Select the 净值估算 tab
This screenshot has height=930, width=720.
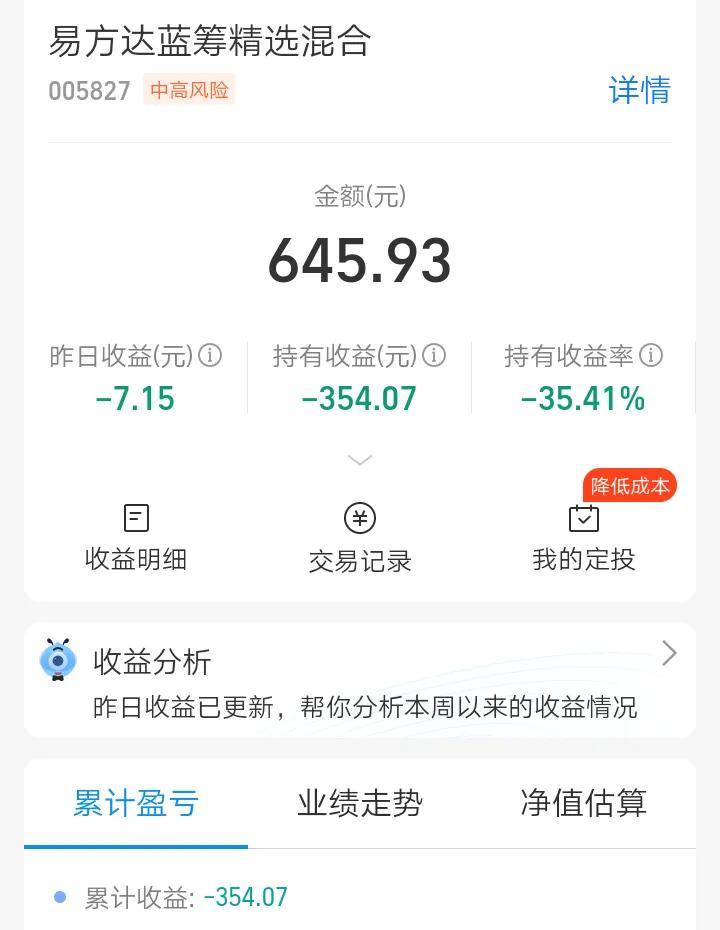584,804
